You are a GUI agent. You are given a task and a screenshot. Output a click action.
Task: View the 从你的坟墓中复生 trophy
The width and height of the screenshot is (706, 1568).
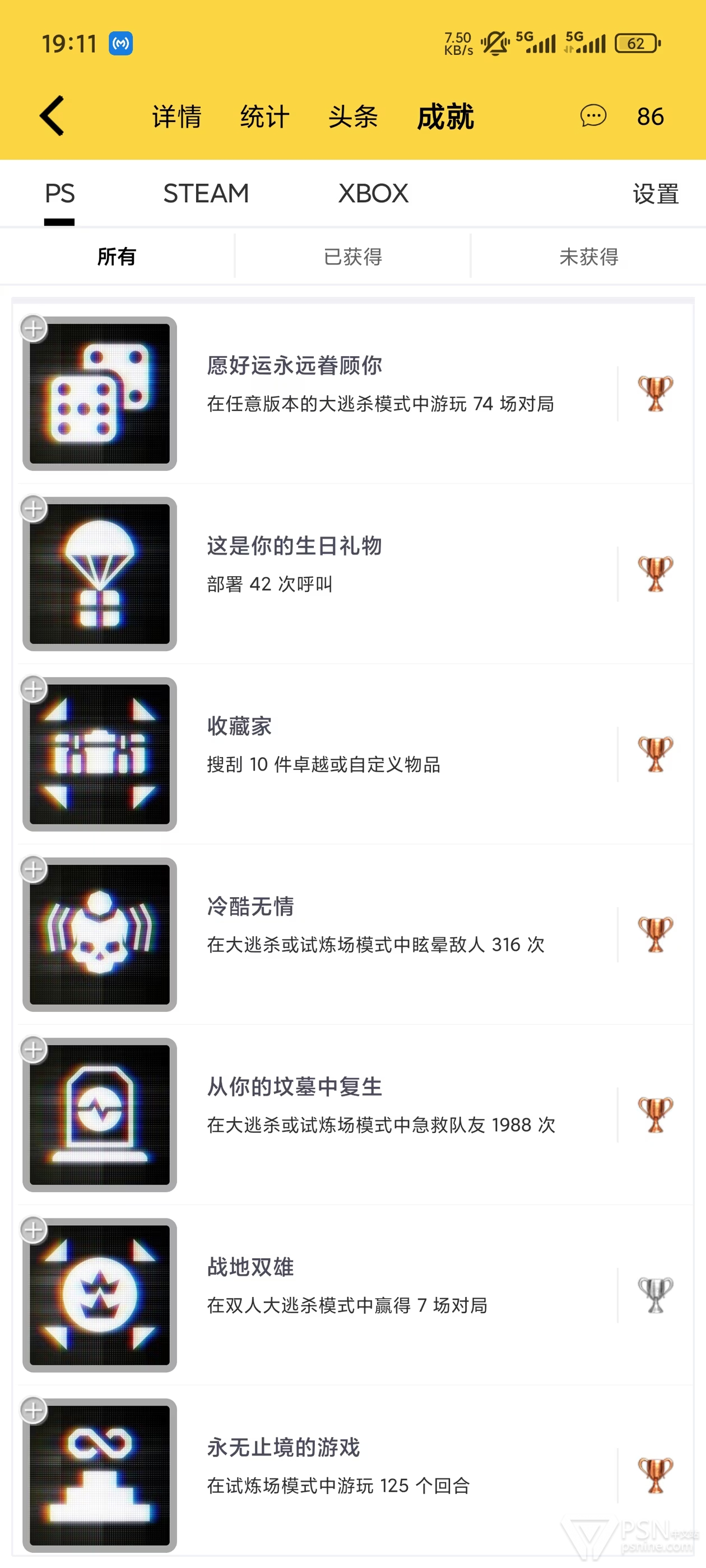(x=380, y=1105)
